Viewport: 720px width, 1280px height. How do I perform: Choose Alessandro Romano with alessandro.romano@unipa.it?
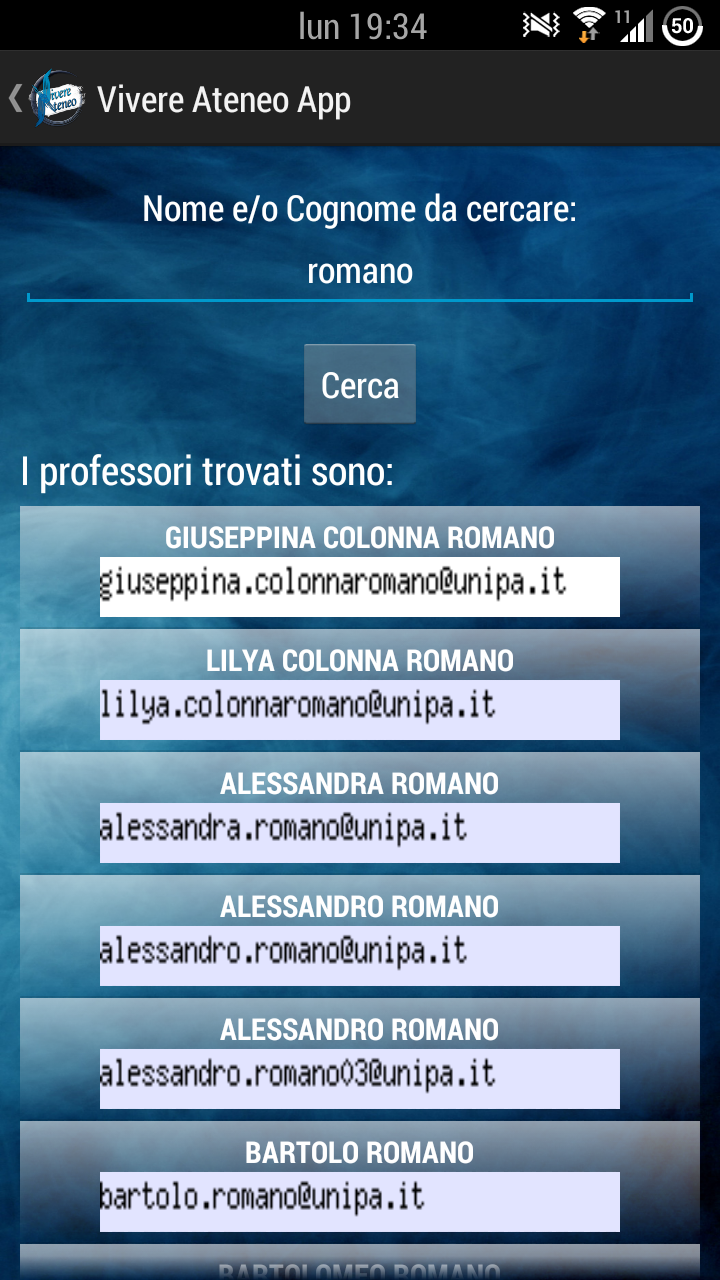pyautogui.click(x=360, y=907)
